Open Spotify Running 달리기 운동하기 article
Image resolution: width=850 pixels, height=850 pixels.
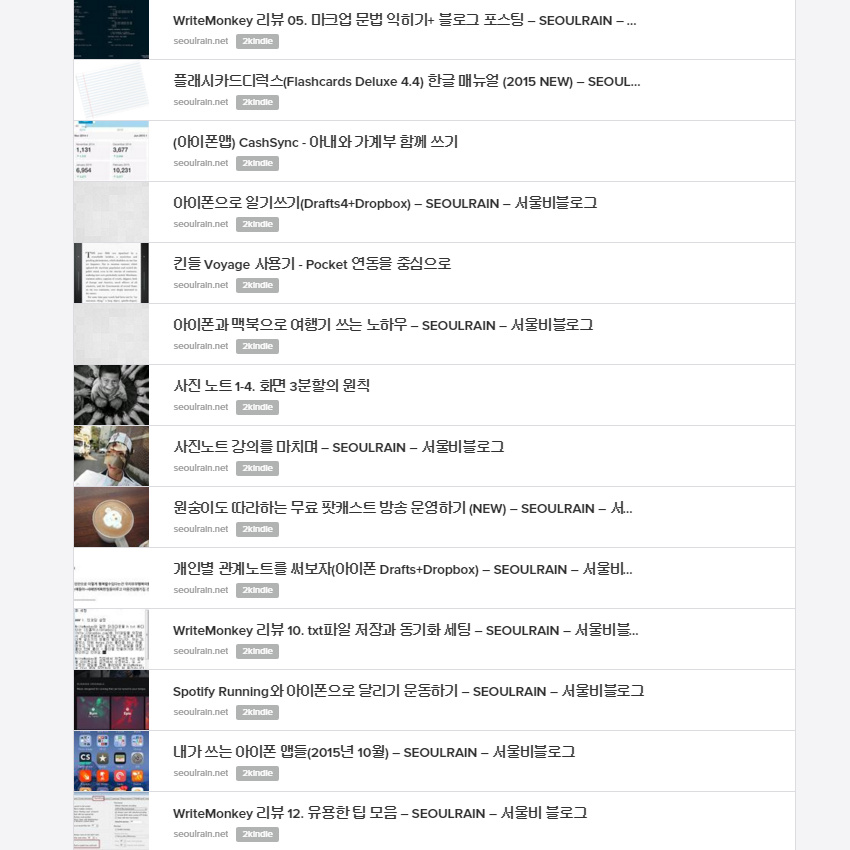tap(408, 691)
